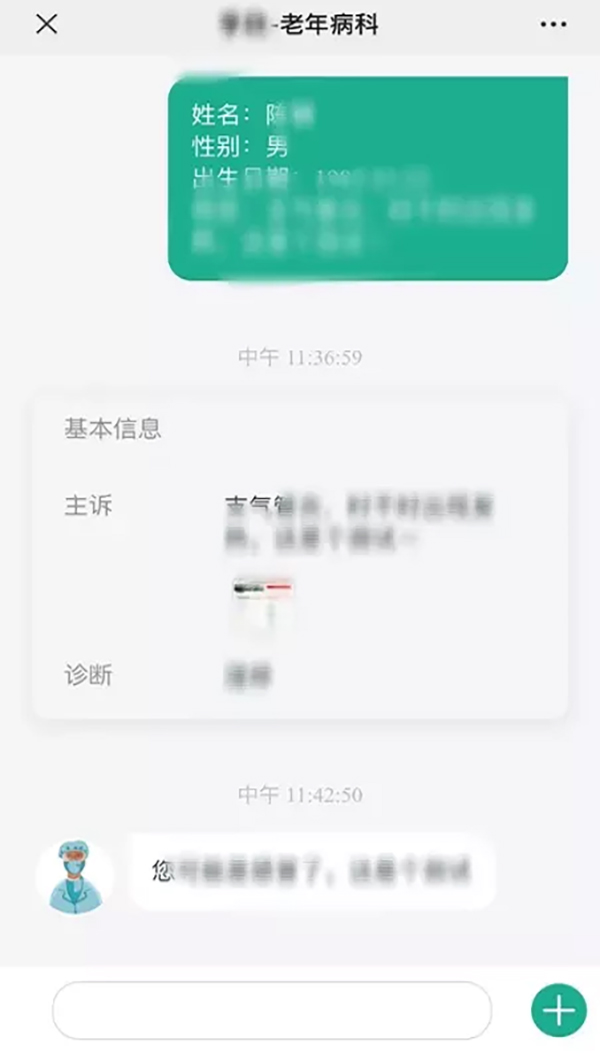Open the three-dot more options menu
Image resolution: width=600 pixels, height=1053 pixels.
(x=553, y=25)
